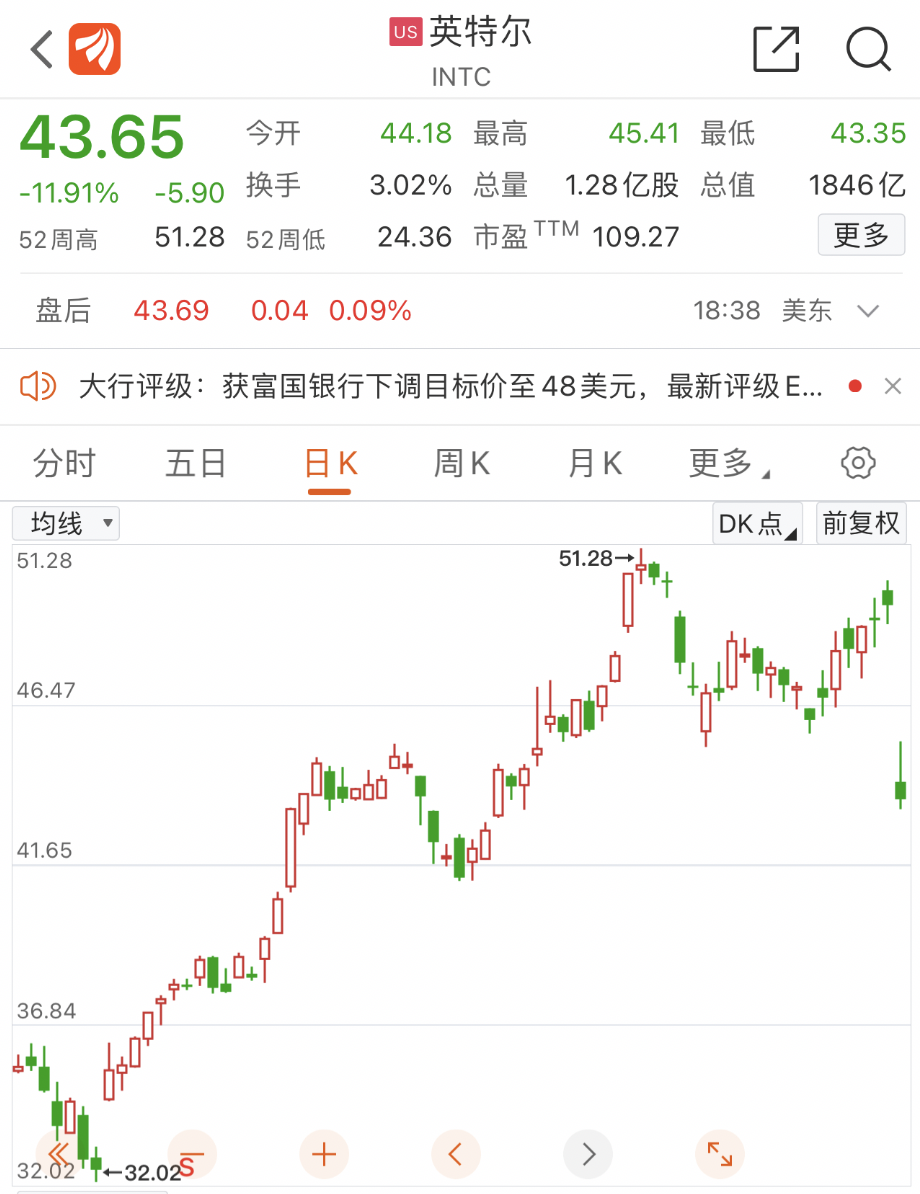This screenshot has height=1194, width=920.
Task: Open chart settings gear icon
Action: coord(858,463)
